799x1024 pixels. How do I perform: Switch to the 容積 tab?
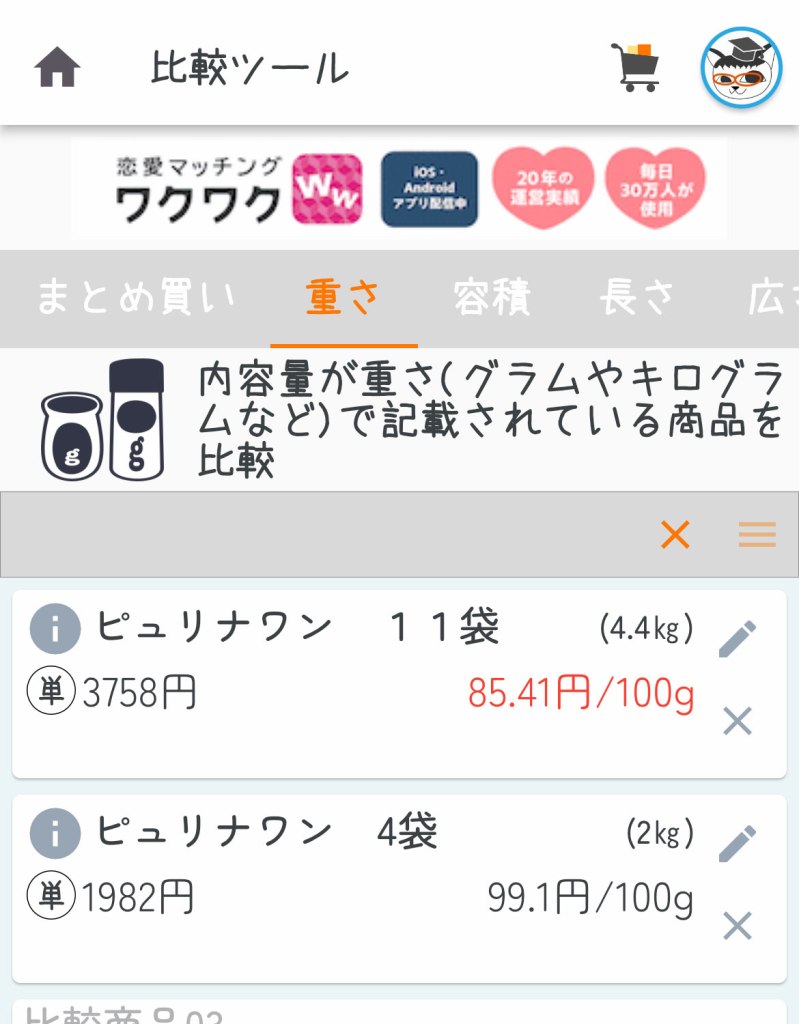491,299
